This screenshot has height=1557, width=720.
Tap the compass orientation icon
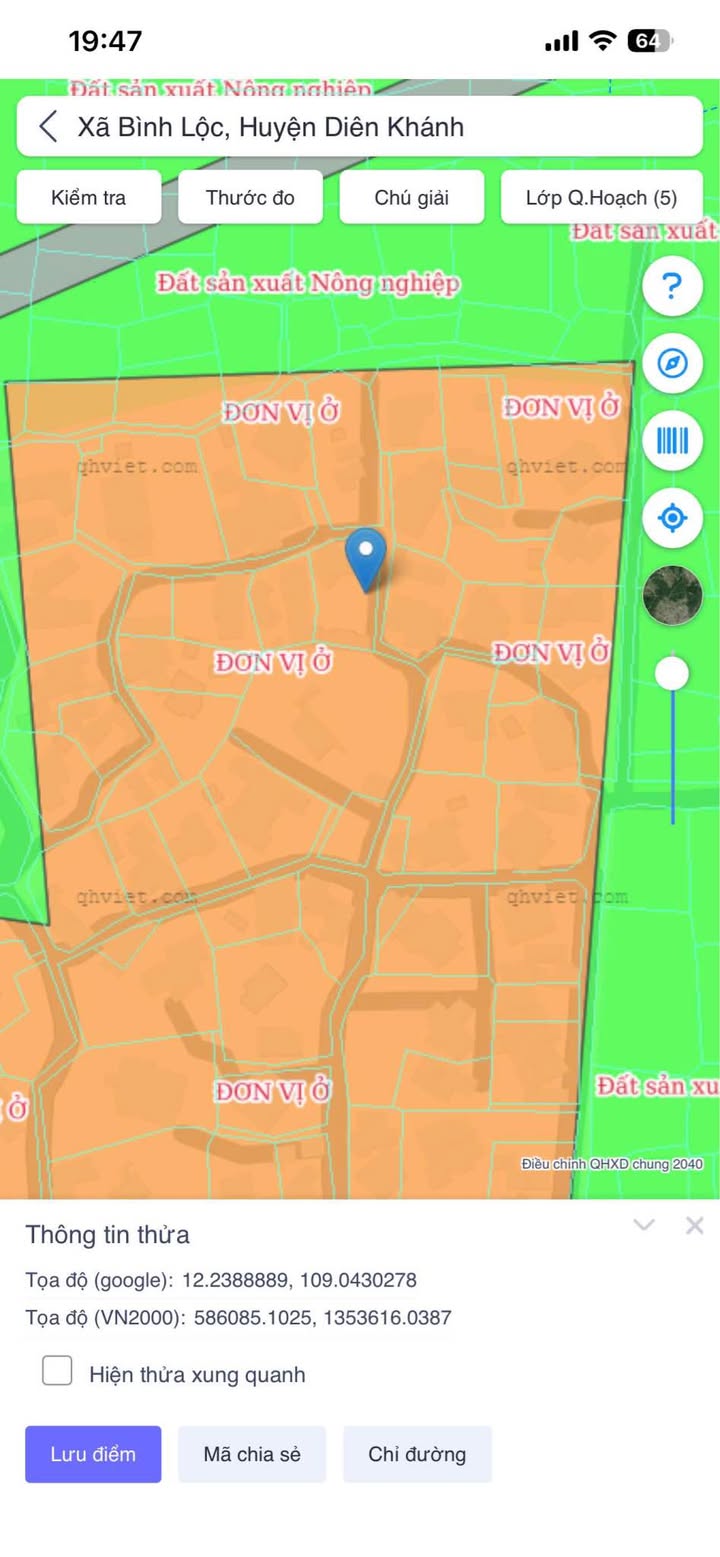(x=673, y=364)
